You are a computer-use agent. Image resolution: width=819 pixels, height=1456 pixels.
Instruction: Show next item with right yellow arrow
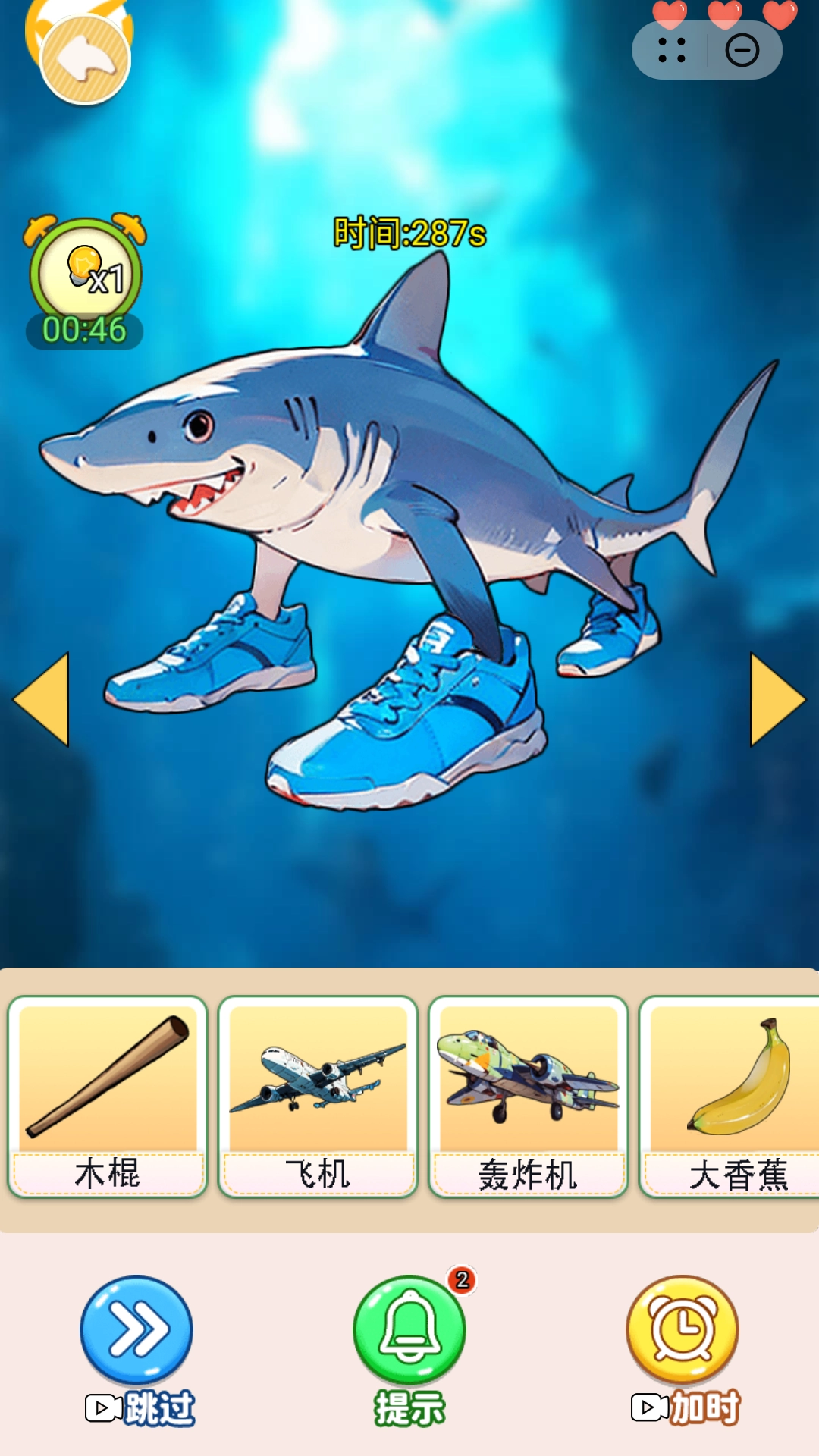[x=777, y=699]
